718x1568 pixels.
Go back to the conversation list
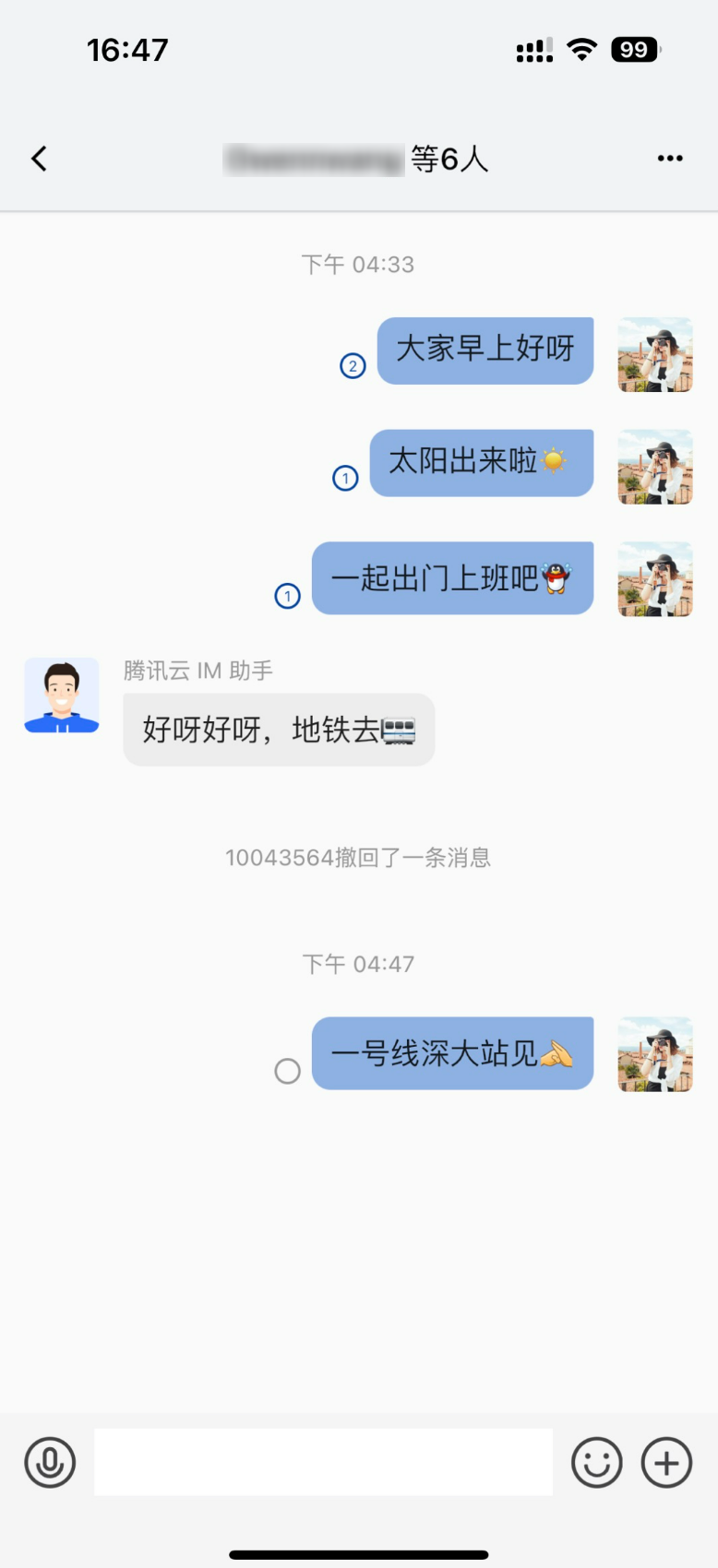click(39, 159)
